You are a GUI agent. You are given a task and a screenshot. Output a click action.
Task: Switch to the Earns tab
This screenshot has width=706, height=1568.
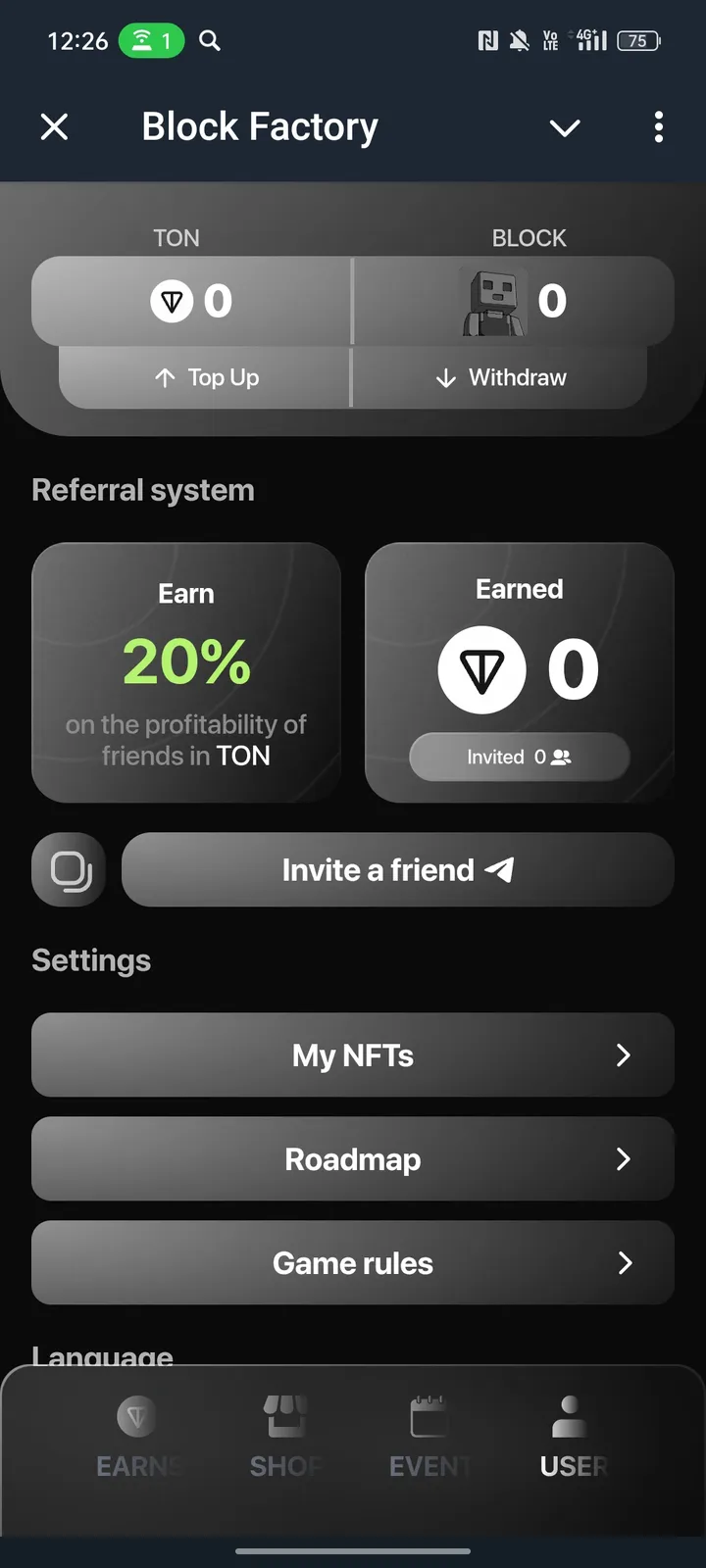[138, 1438]
